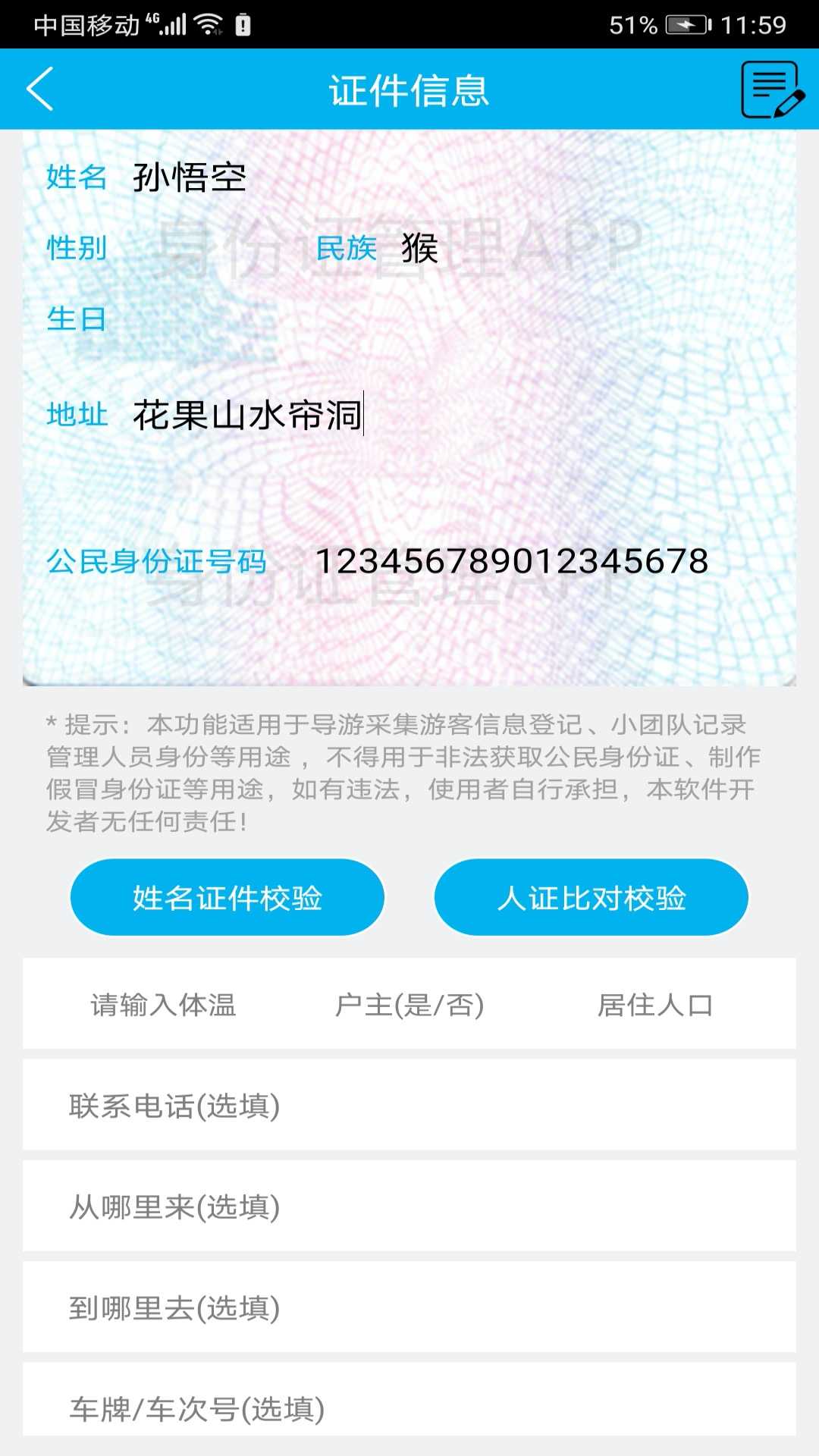Tap the empty birthday field next to 生日
This screenshot has width=819, height=1456.
coord(303,319)
